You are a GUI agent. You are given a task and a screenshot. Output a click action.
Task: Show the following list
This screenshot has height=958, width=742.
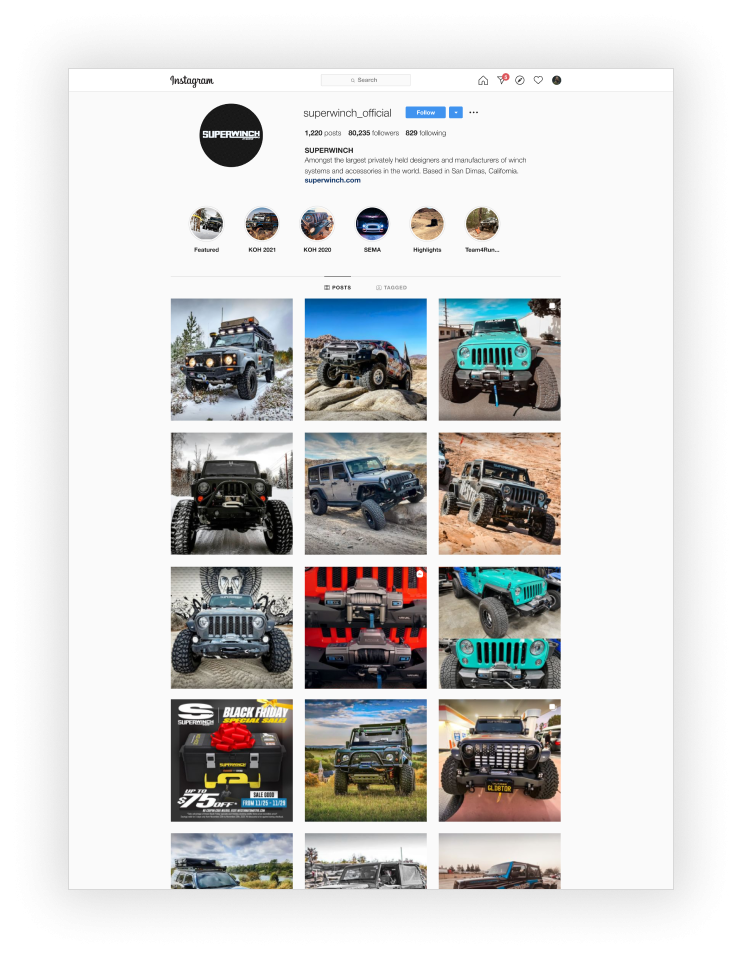(426, 133)
